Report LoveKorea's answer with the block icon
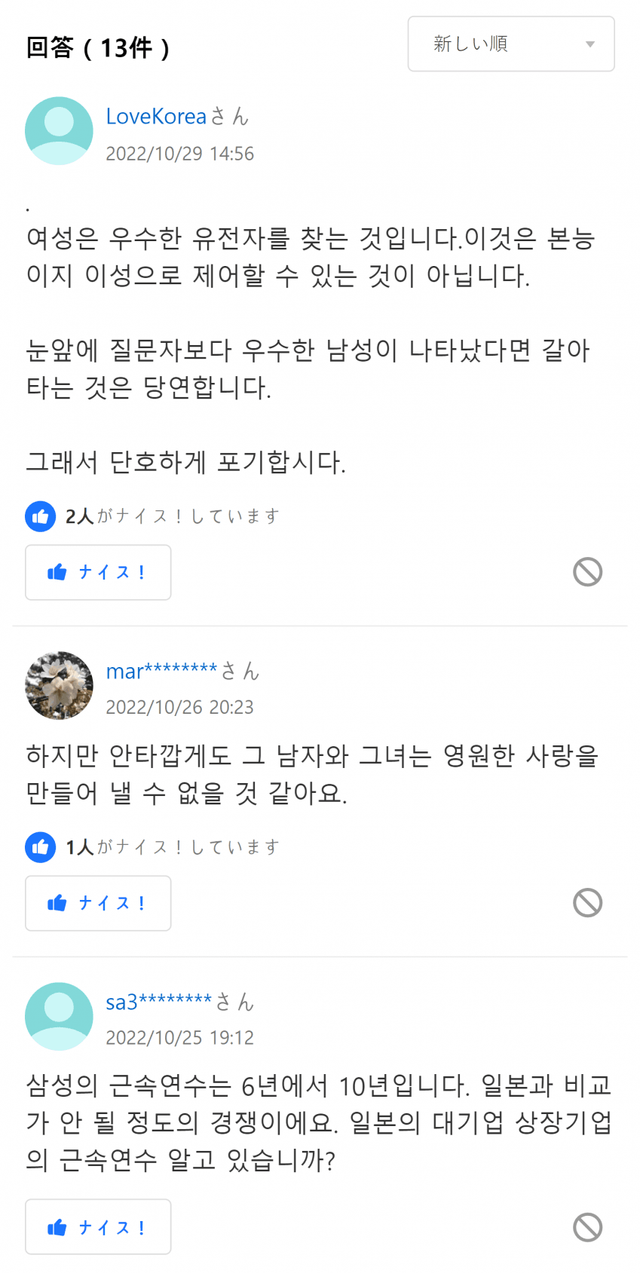Screen dimensions: 640x1273 pyautogui.click(x=587, y=572)
